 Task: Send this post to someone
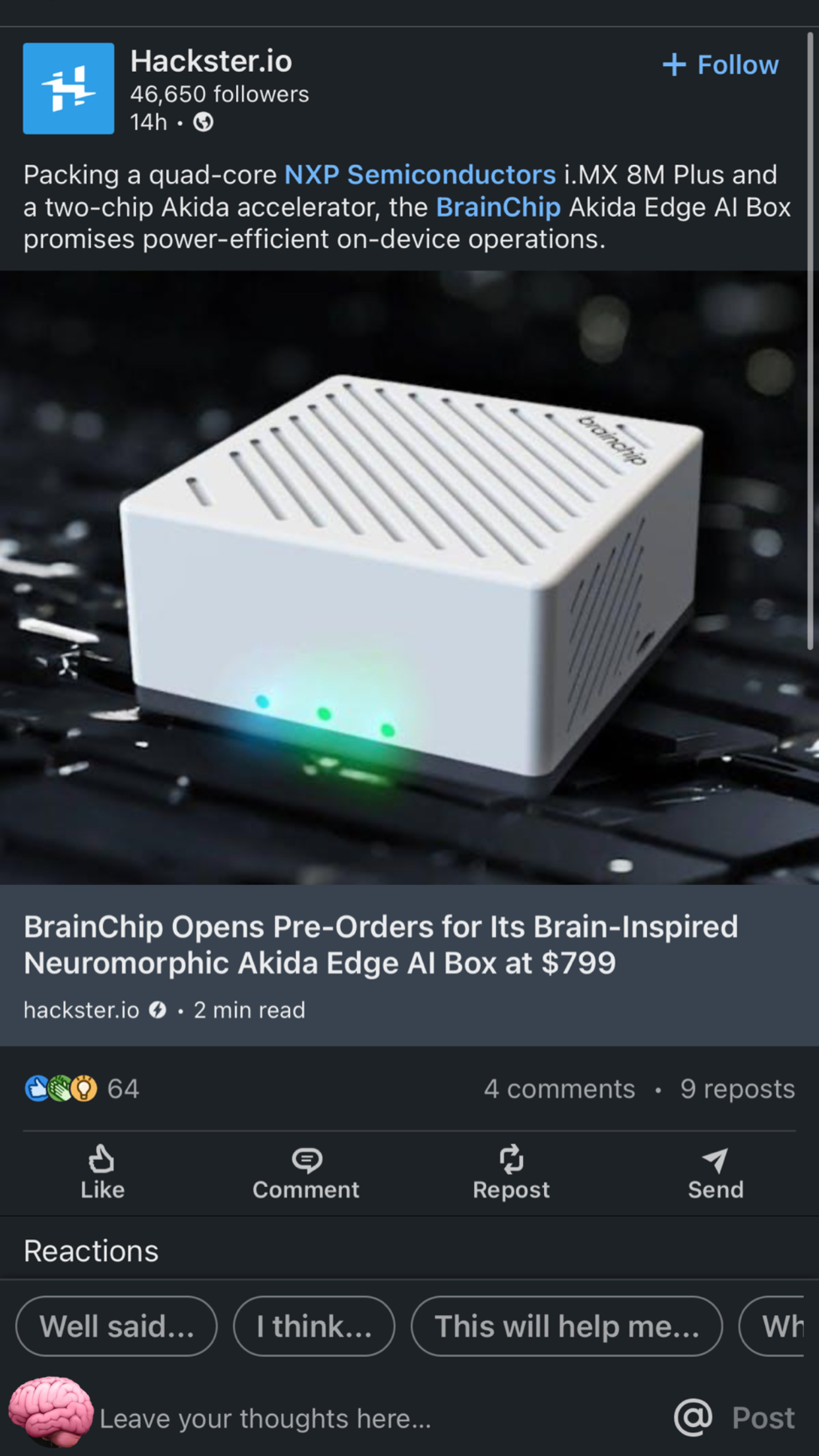pyautogui.click(x=715, y=1172)
